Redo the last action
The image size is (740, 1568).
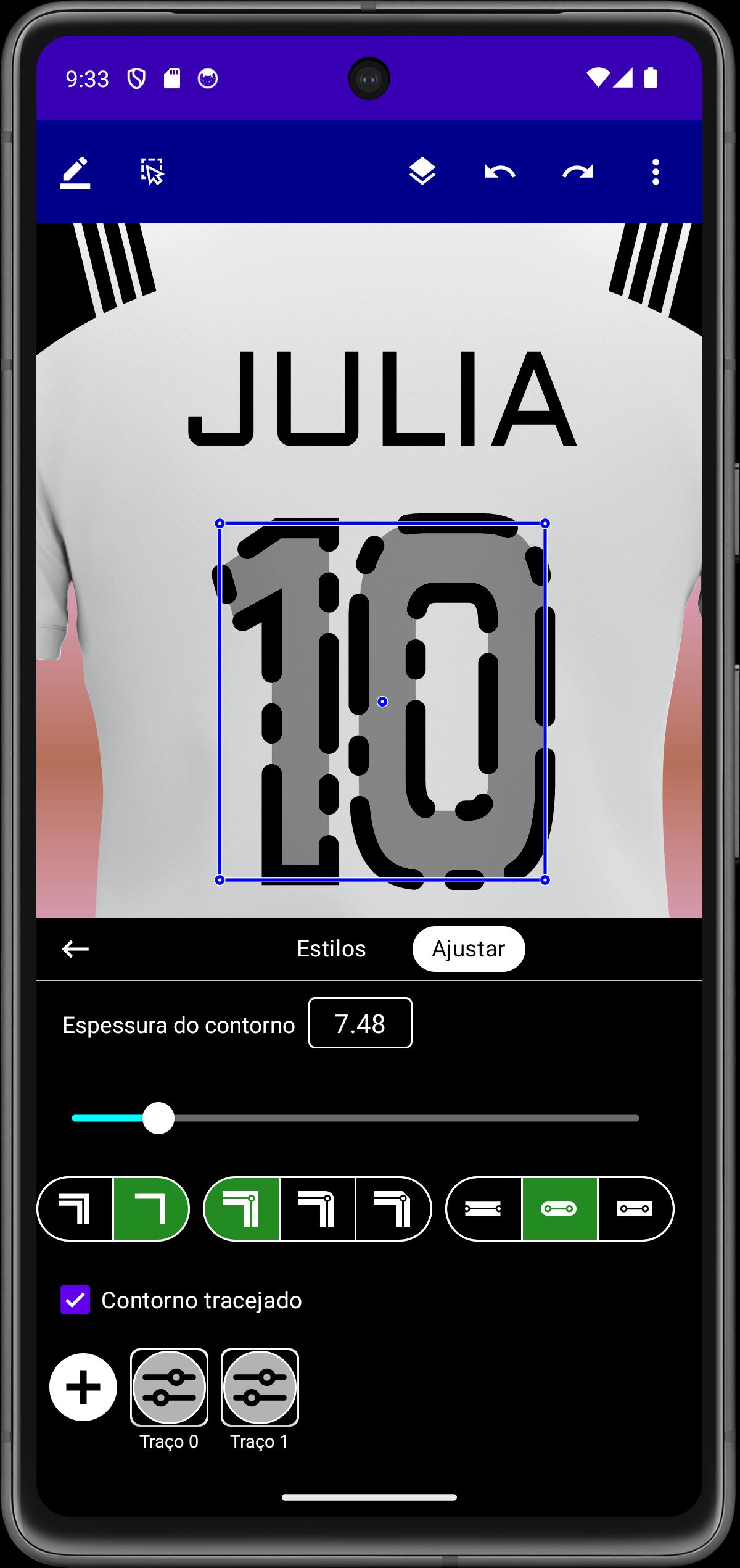click(578, 172)
